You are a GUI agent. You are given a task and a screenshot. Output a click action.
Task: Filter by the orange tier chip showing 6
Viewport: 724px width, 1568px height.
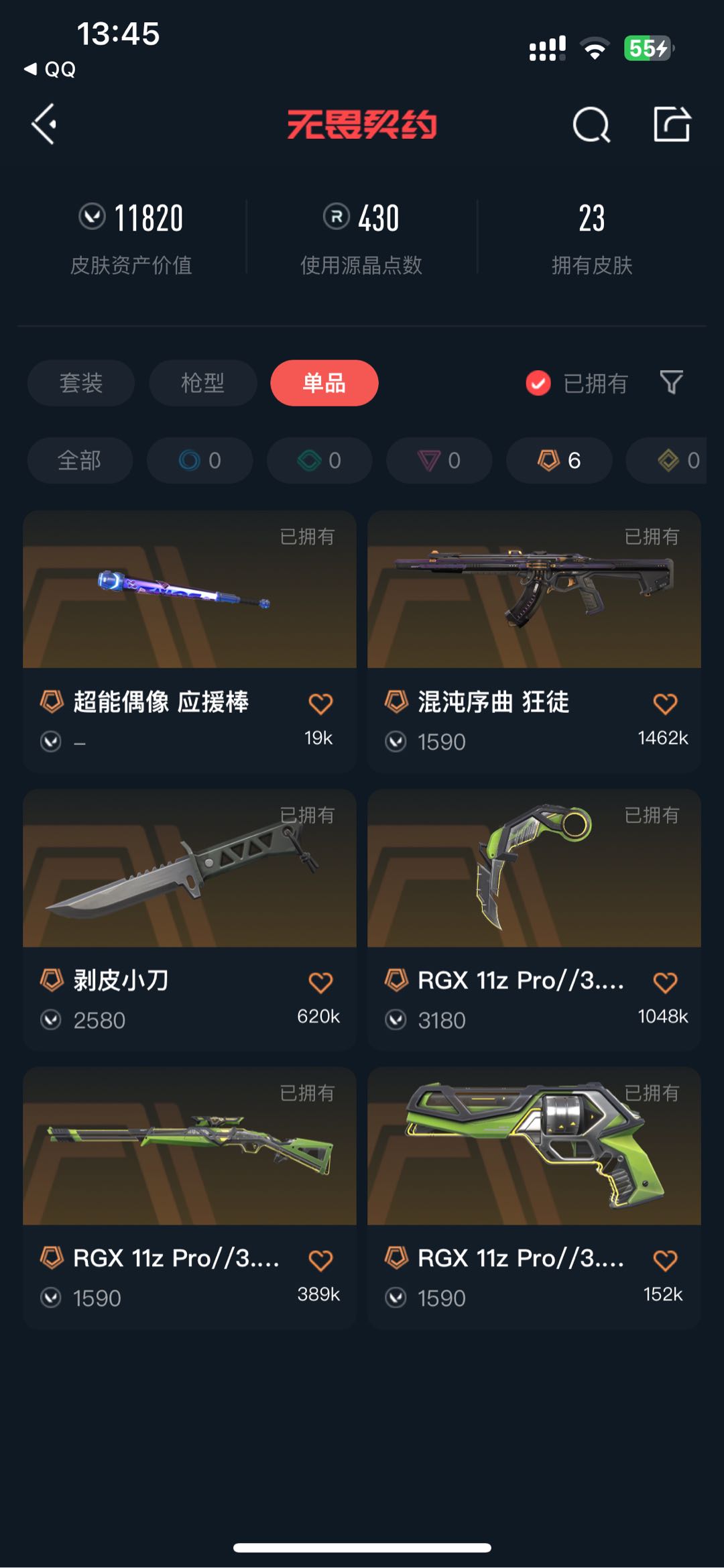[x=559, y=461]
